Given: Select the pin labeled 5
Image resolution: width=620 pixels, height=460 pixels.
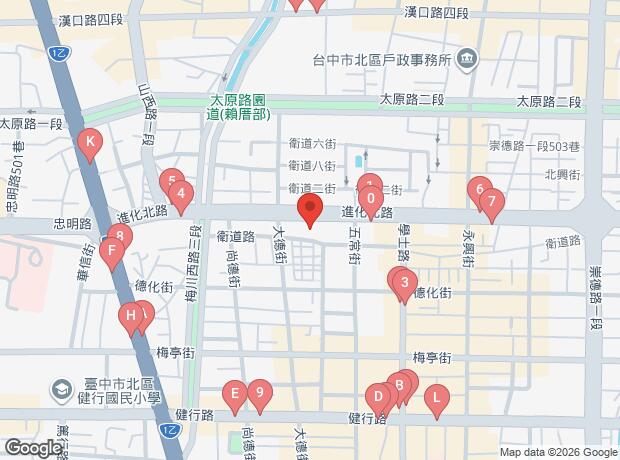Looking at the screenshot, I should pos(172,181).
